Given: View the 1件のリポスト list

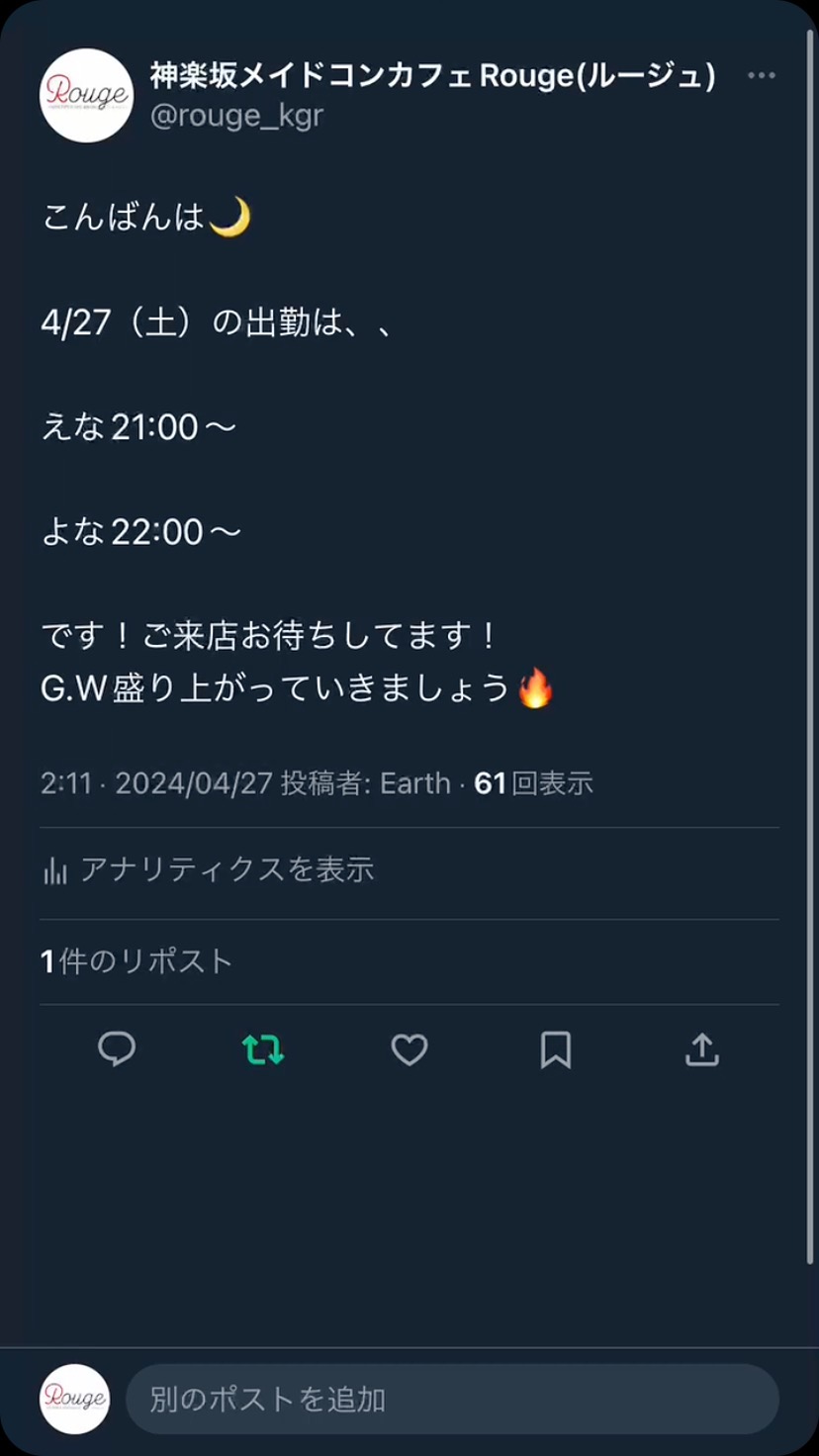Looking at the screenshot, I should click(136, 960).
